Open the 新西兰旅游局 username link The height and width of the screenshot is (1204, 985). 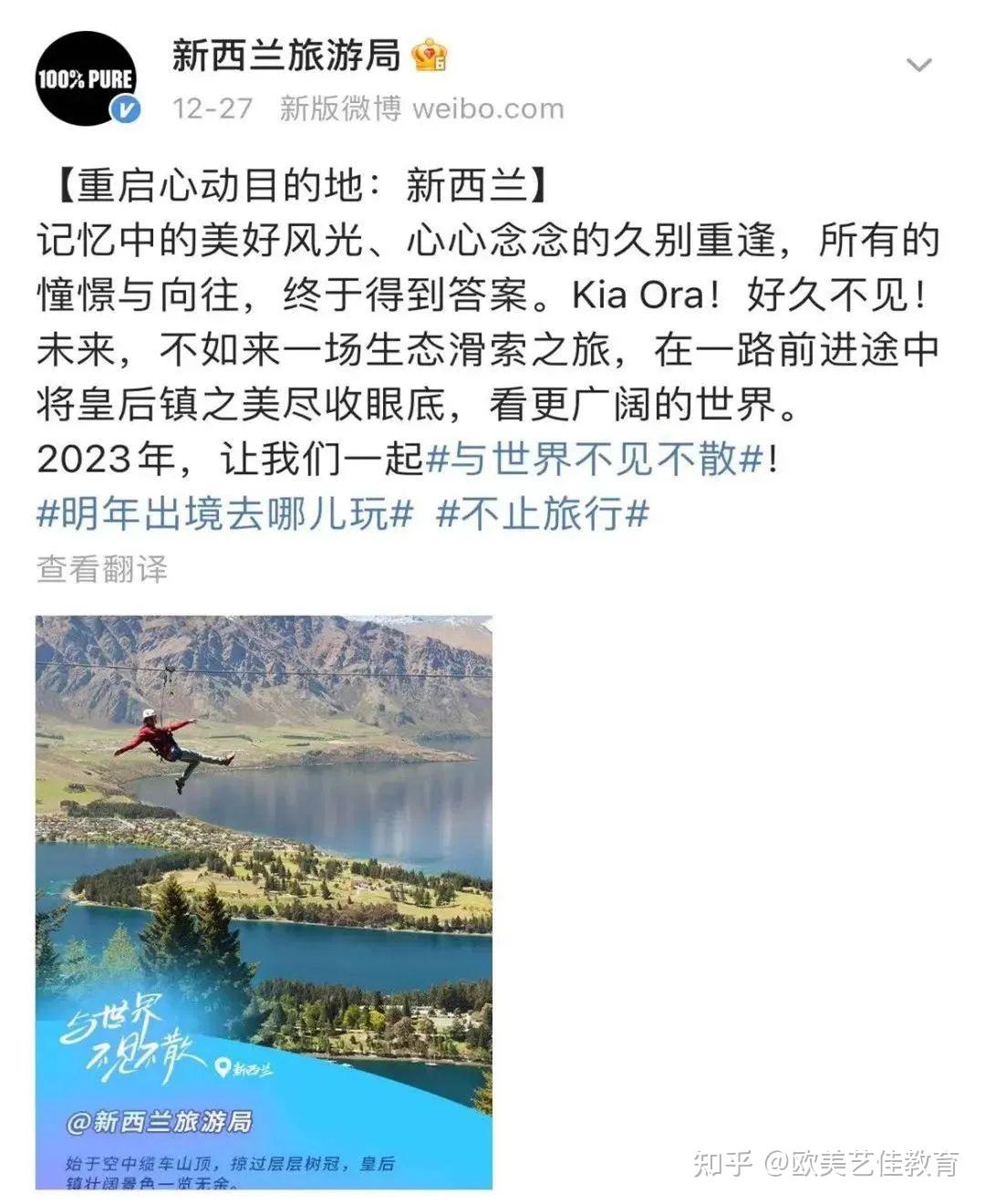click(x=285, y=56)
